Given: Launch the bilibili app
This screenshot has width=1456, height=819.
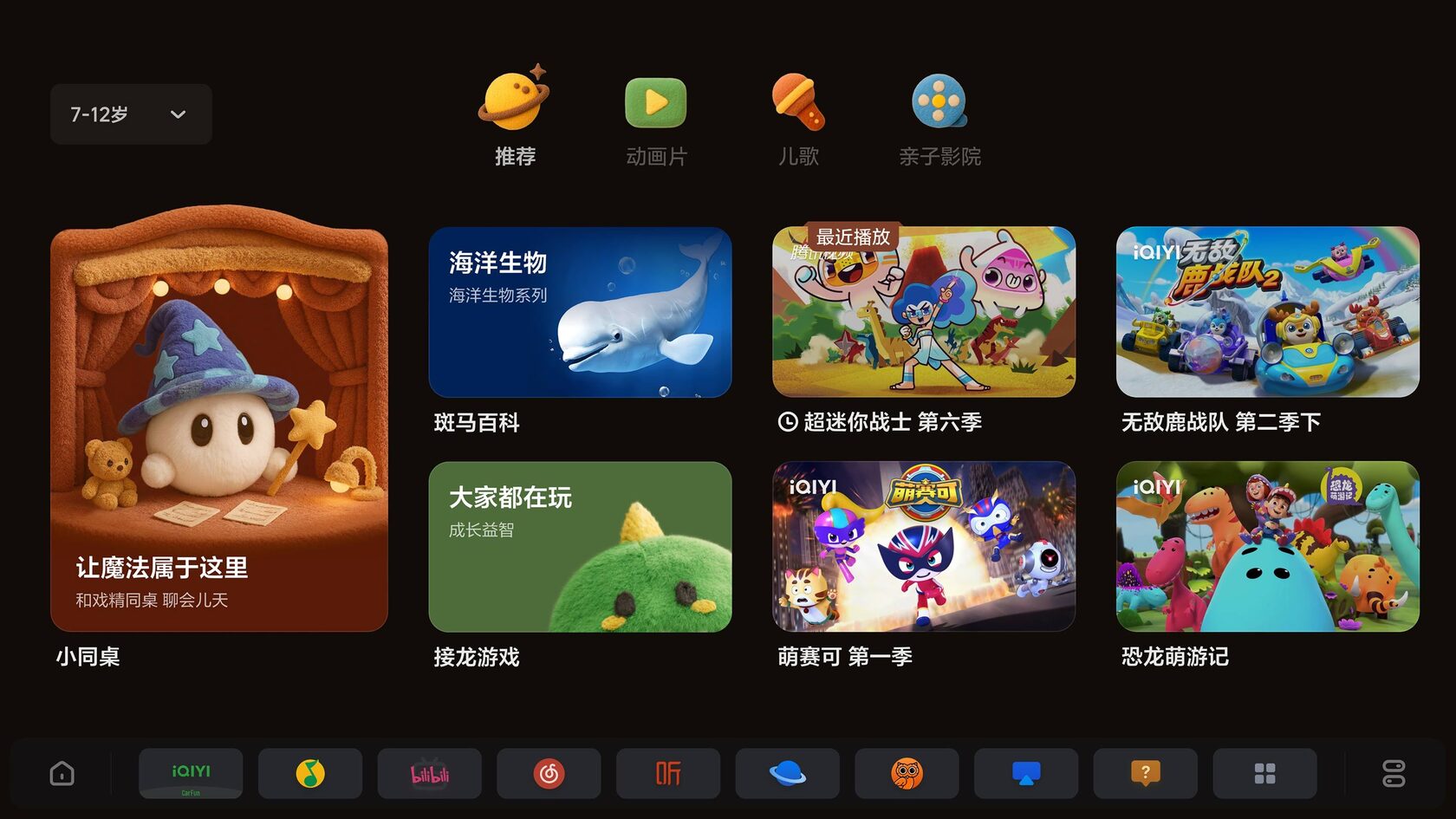Looking at the screenshot, I should click(x=429, y=773).
